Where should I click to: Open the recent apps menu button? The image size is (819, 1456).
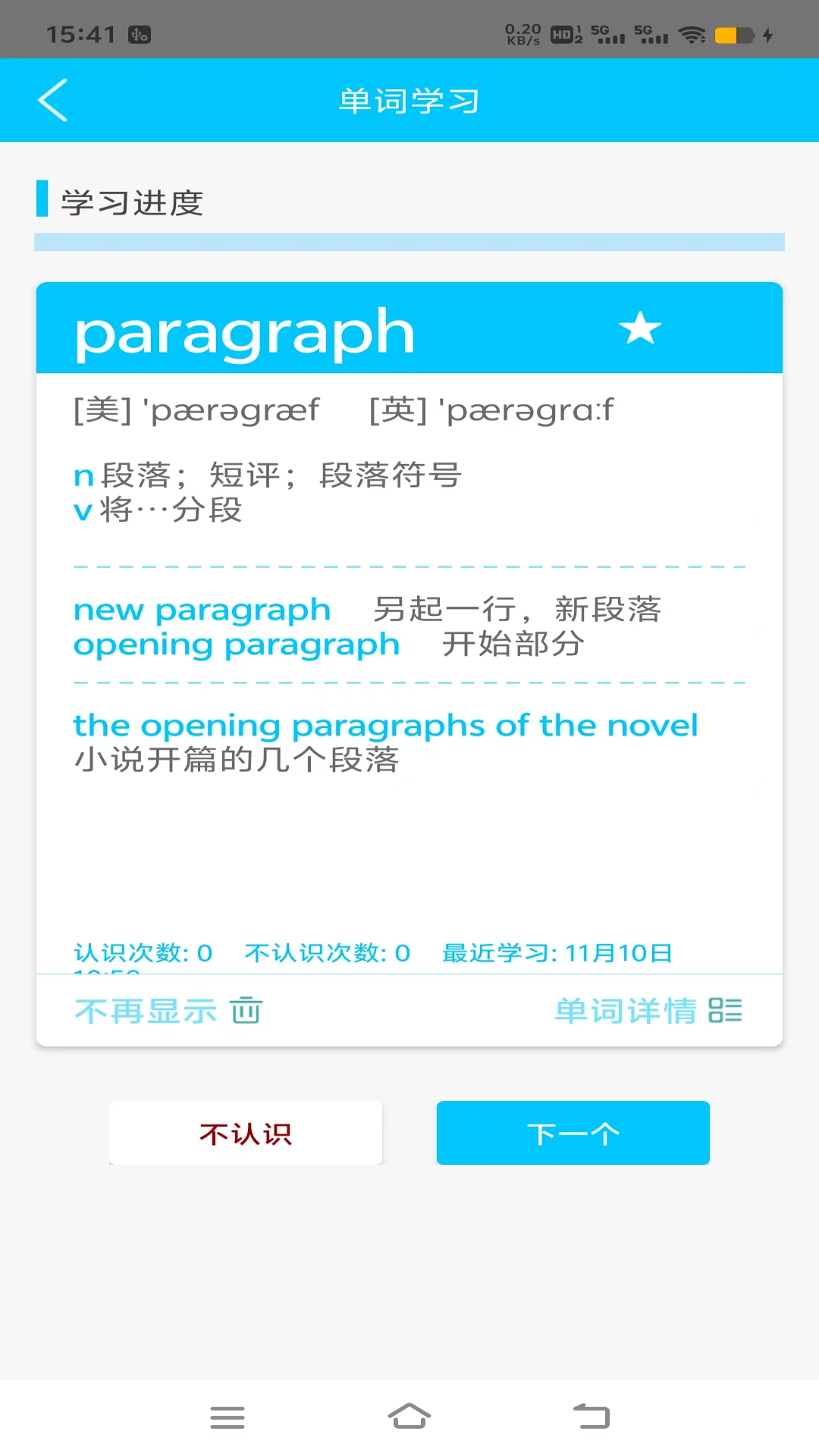pos(227,1417)
